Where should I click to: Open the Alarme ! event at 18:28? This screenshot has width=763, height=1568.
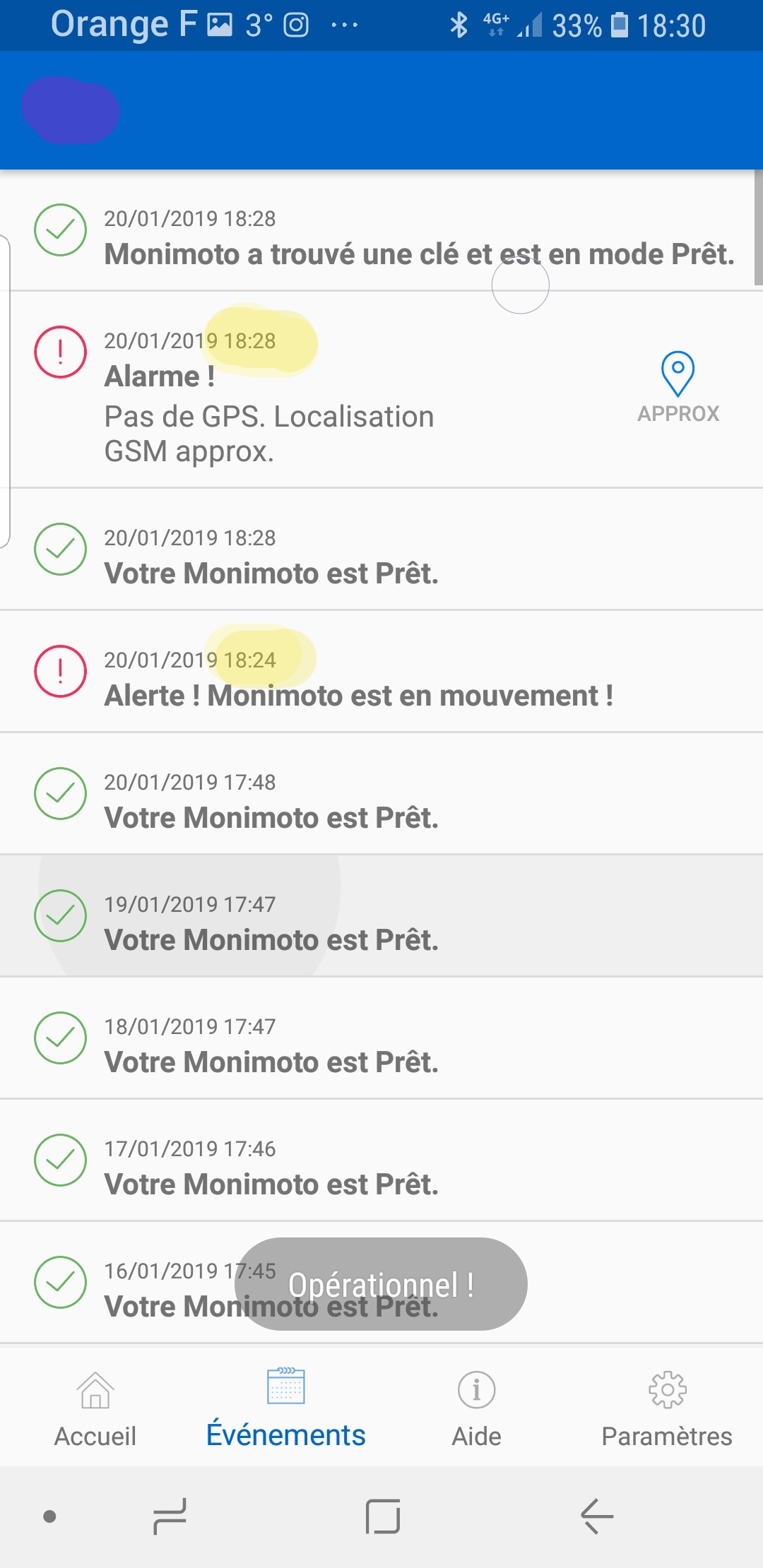381,390
